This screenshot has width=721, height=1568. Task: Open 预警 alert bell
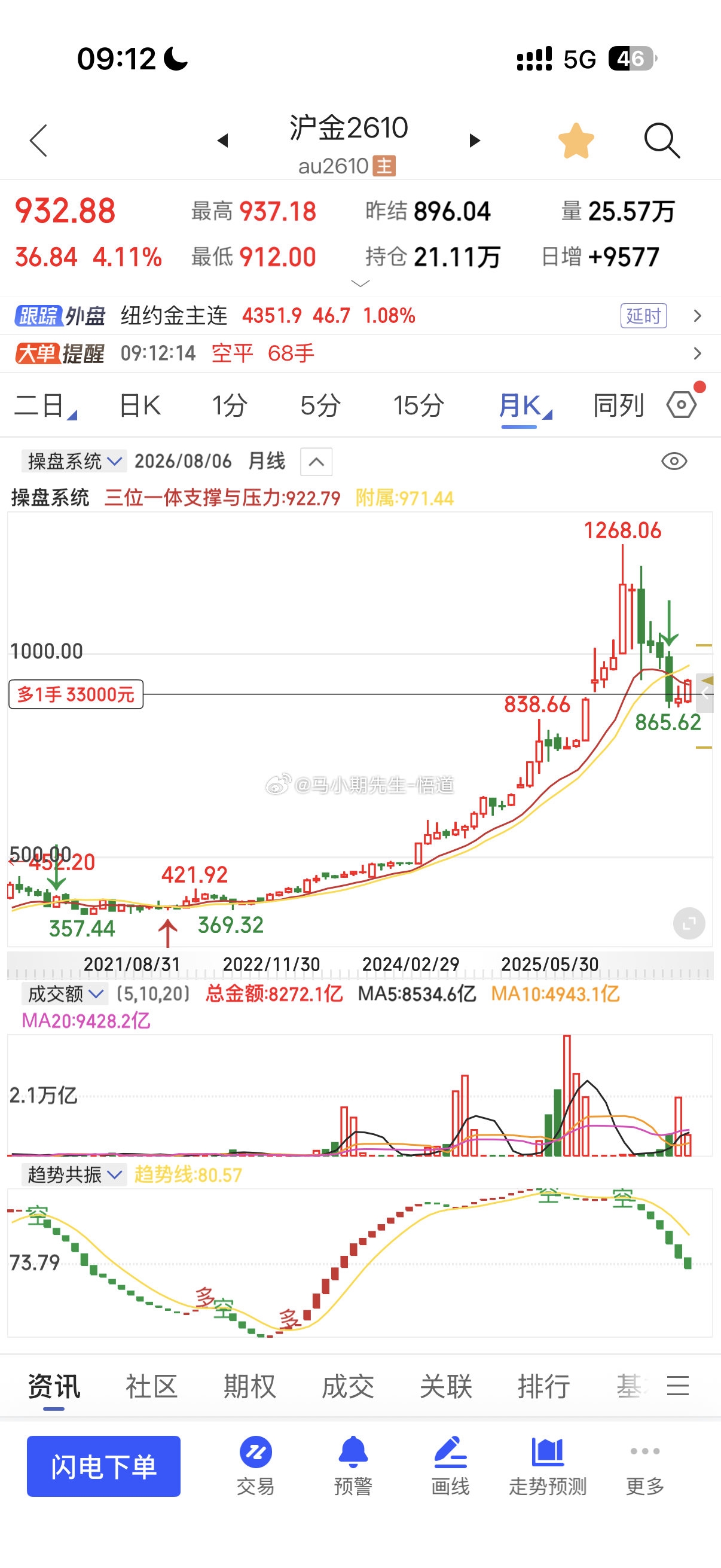point(353,1466)
